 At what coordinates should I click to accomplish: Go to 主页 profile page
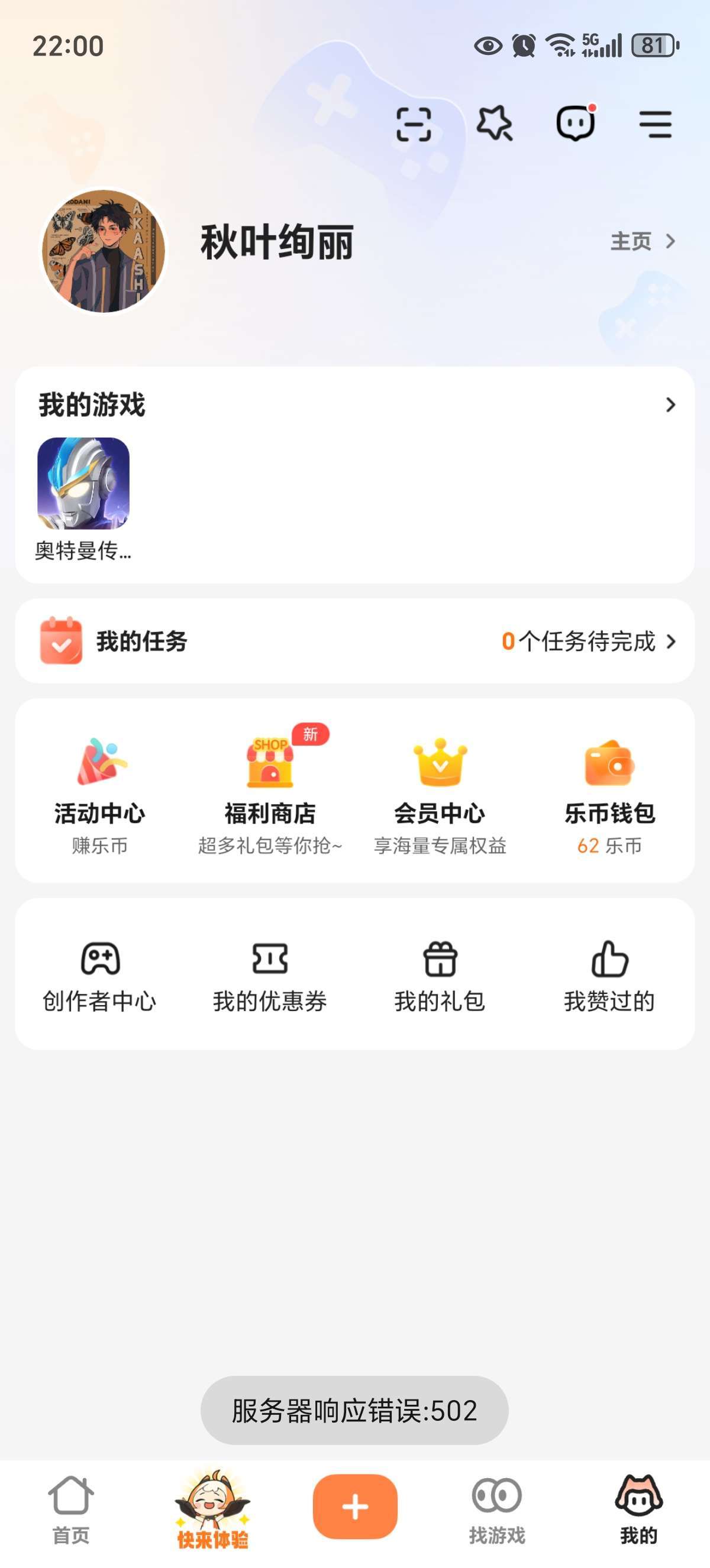643,241
